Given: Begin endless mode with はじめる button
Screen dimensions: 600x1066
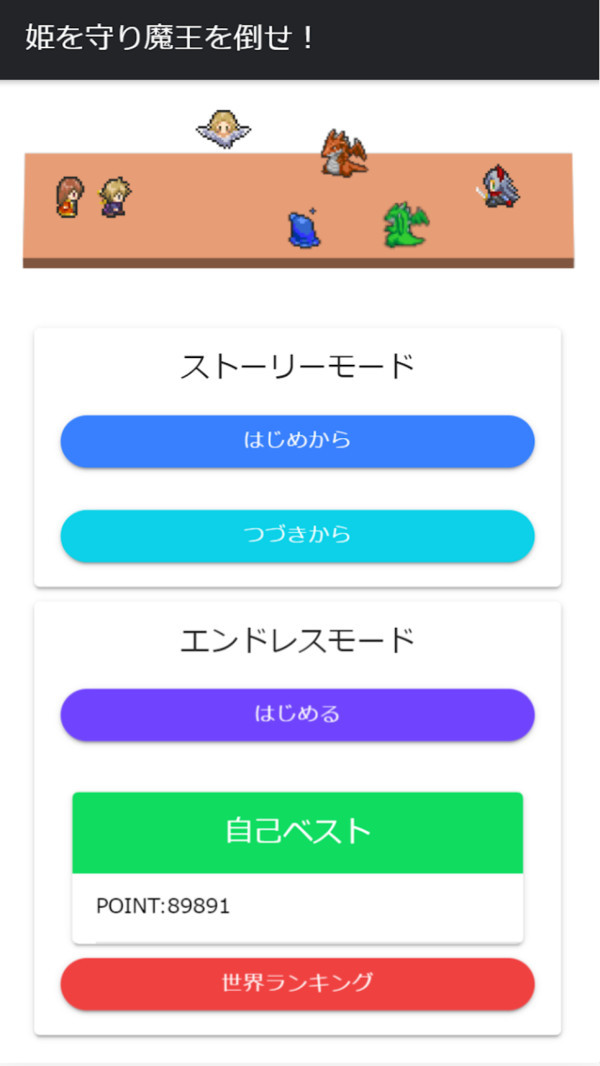Looking at the screenshot, I should (298, 715).
